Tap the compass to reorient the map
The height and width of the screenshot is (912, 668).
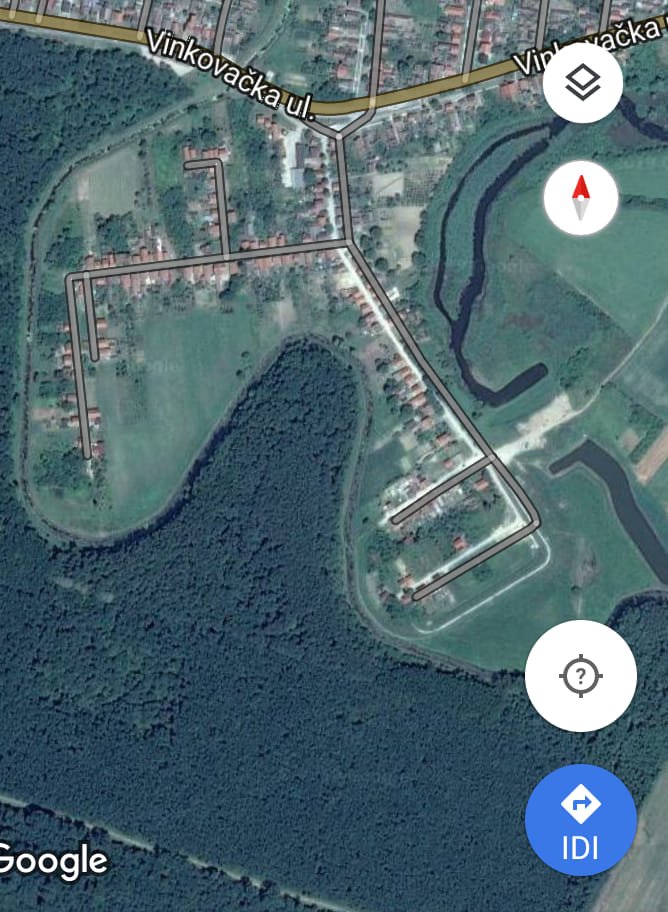(581, 198)
